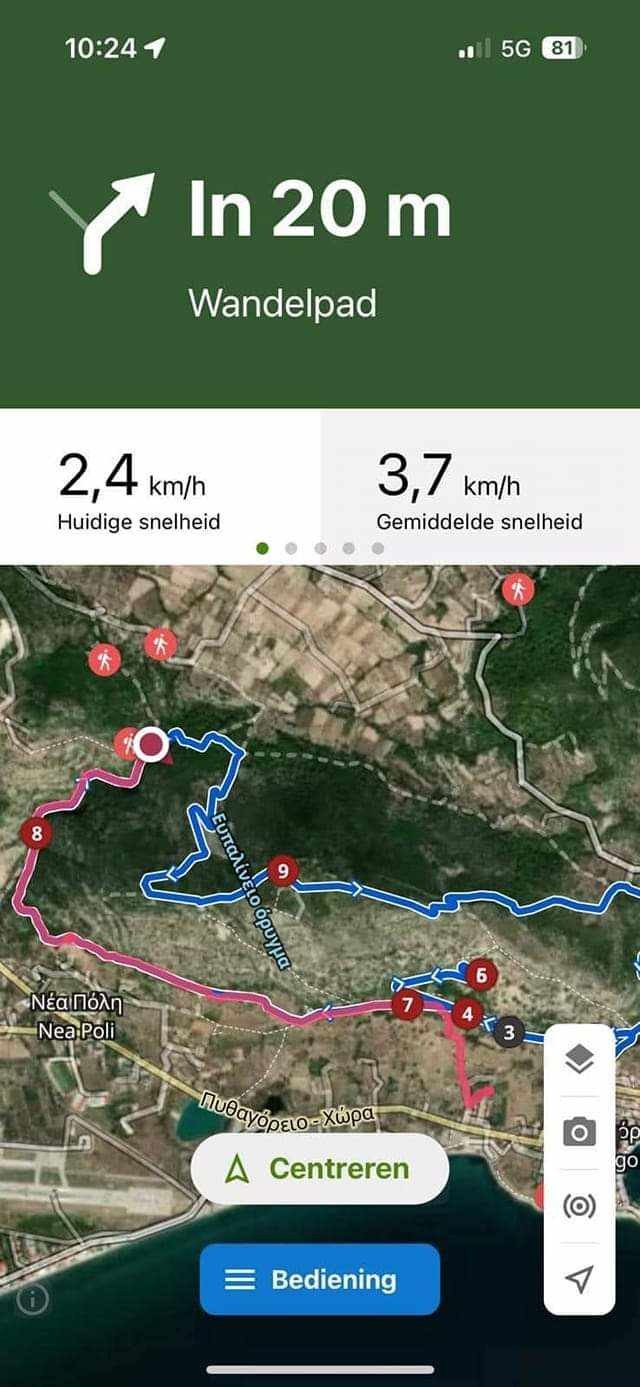Image resolution: width=640 pixels, height=1387 pixels.
Task: Open the map layers selector
Action: coord(579,1060)
